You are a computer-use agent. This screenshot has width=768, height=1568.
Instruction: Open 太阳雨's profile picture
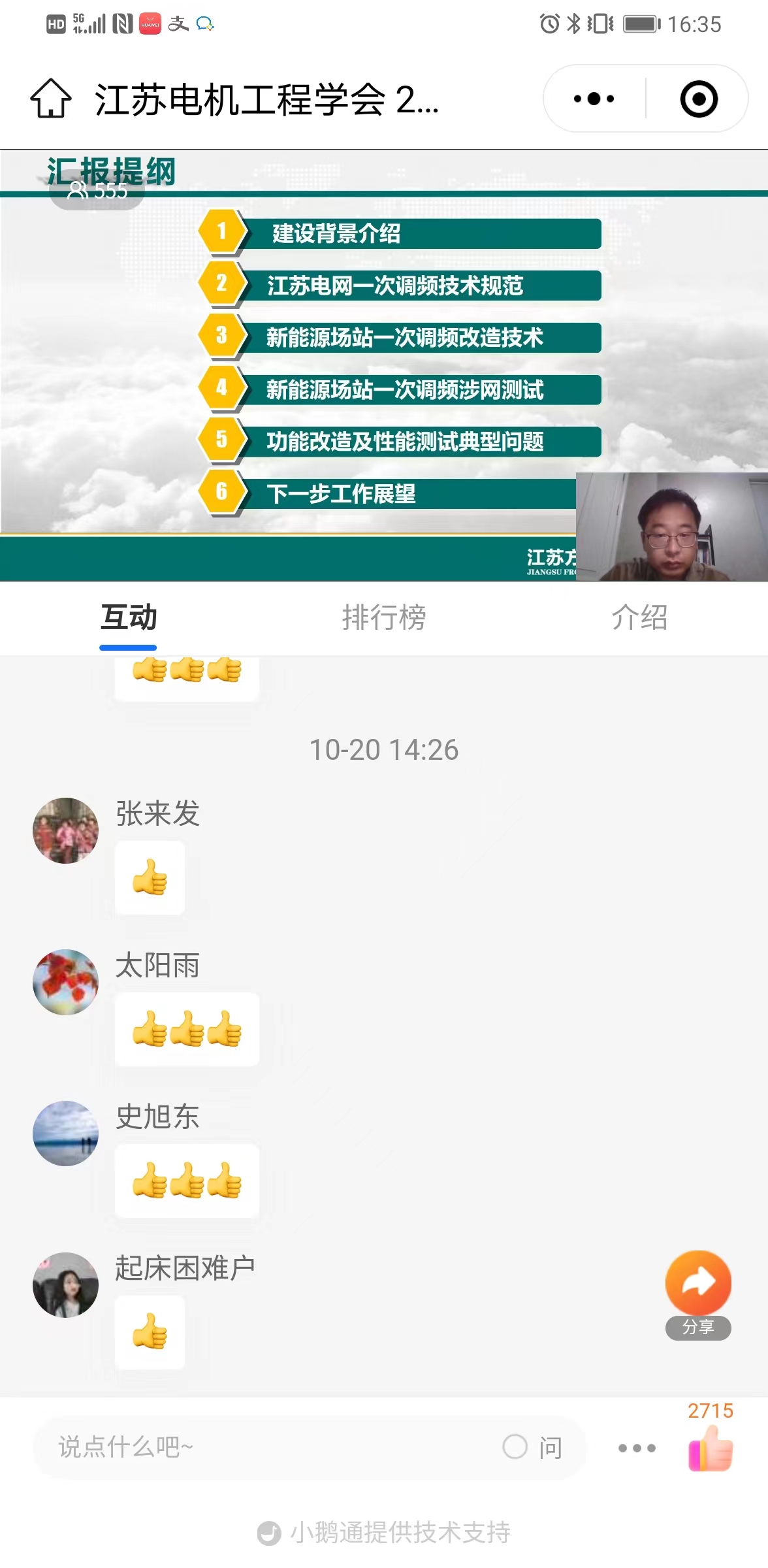coord(65,982)
